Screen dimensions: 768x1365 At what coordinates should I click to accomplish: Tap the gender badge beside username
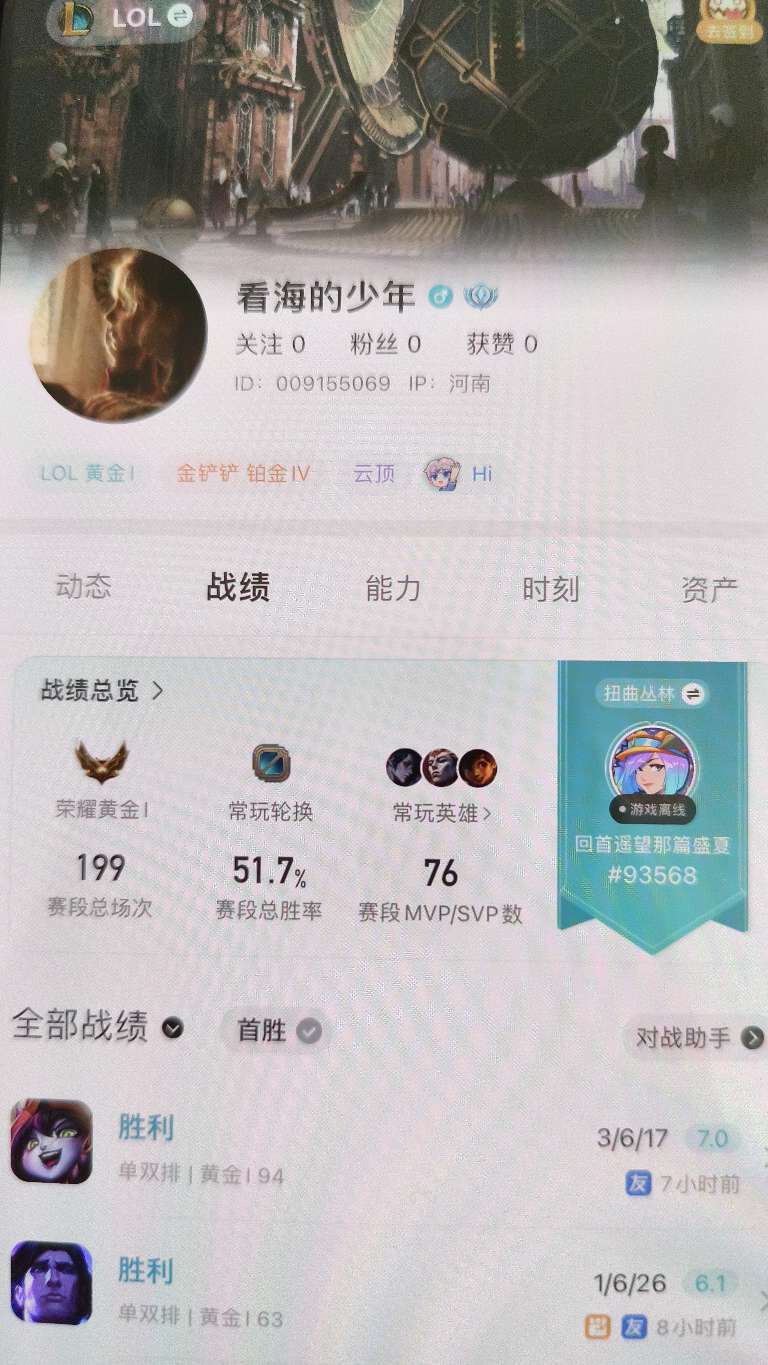click(x=440, y=297)
